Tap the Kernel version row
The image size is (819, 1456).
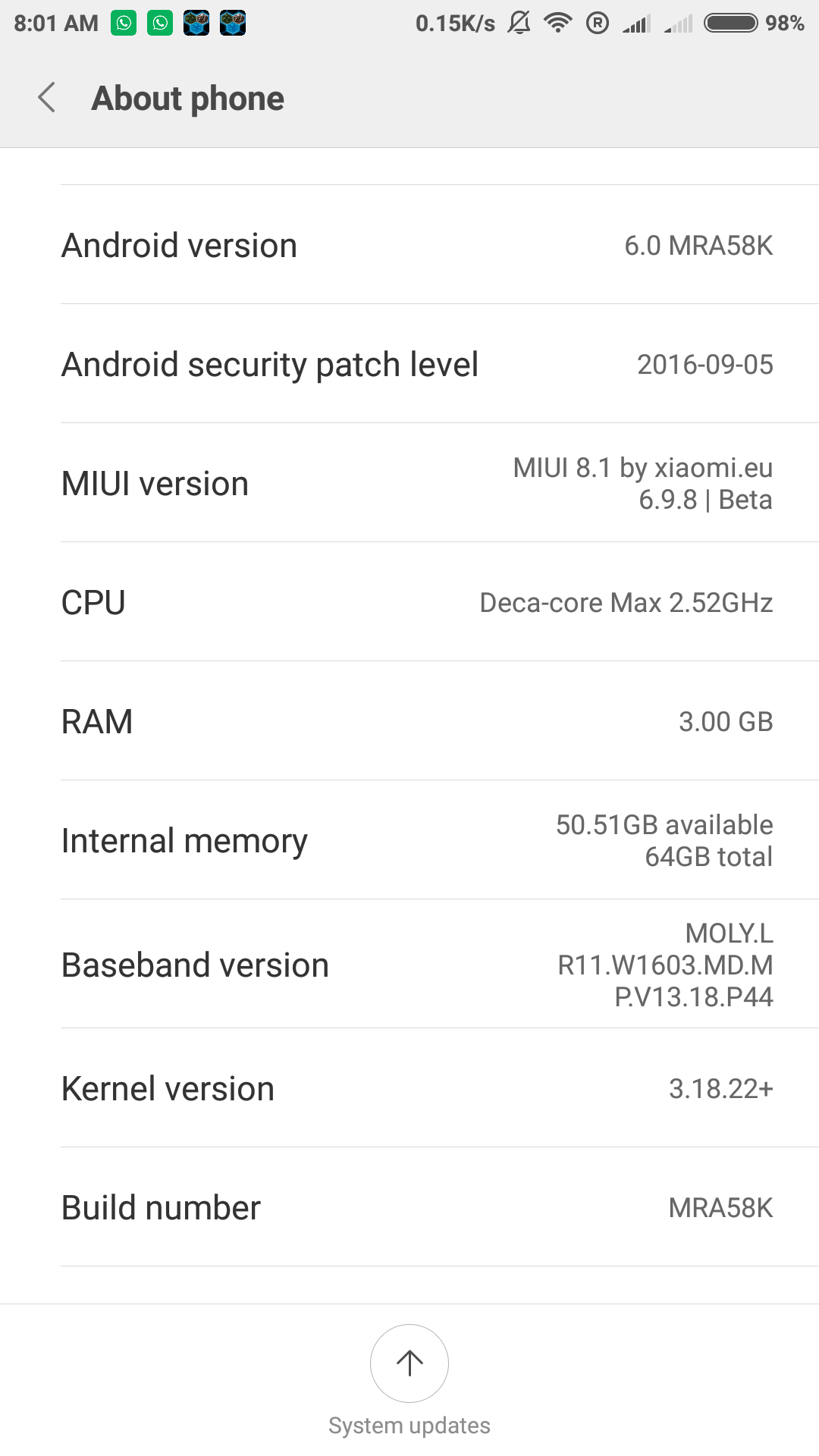click(409, 1088)
